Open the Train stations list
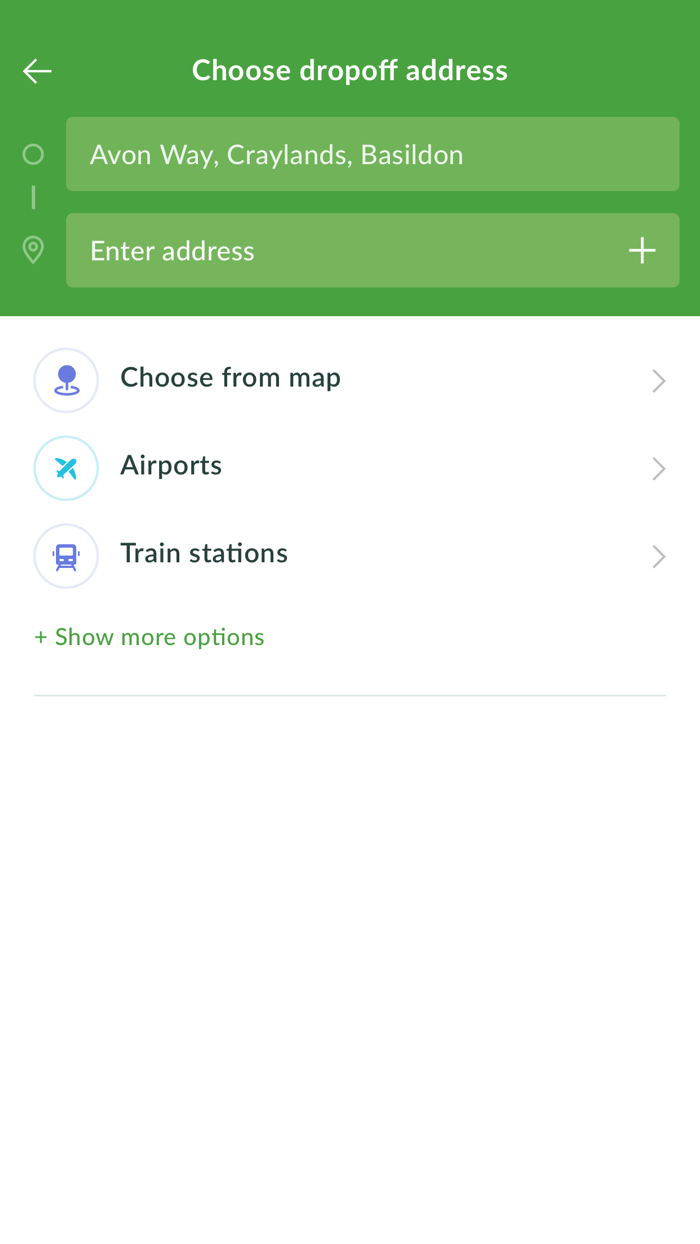Image resolution: width=700 pixels, height=1244 pixels. click(350, 556)
